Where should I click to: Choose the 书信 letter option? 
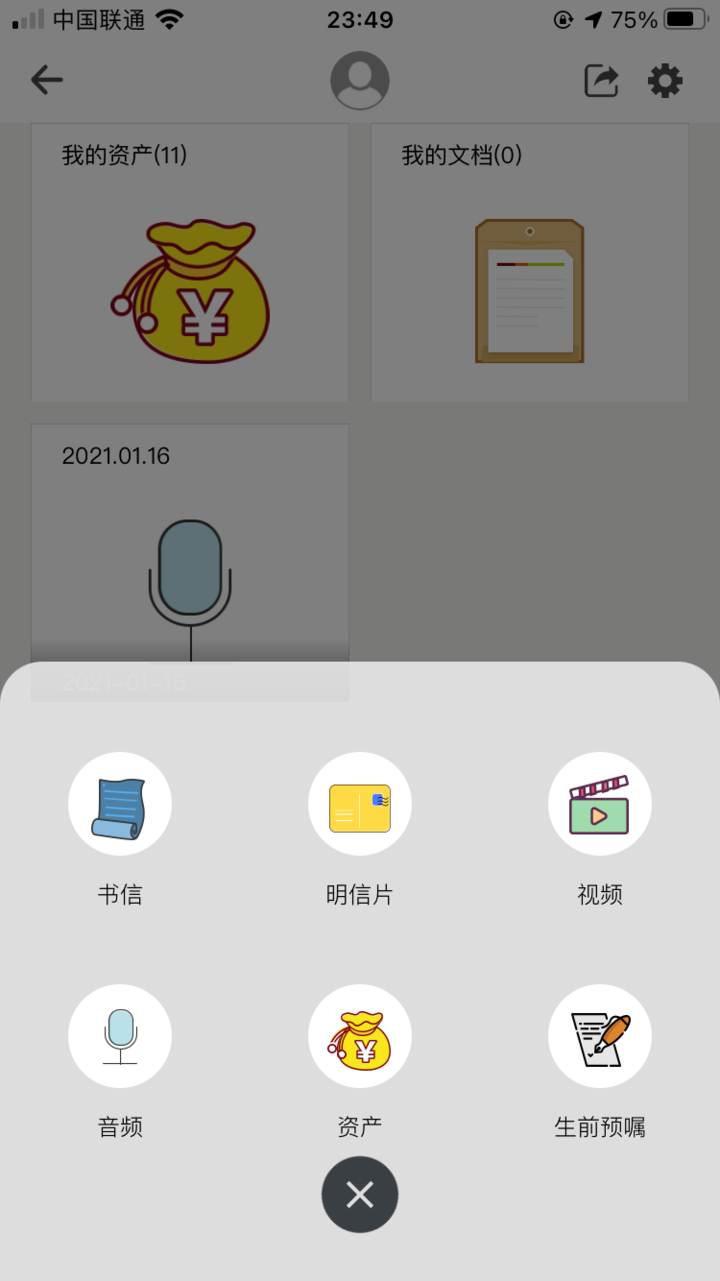pos(120,804)
